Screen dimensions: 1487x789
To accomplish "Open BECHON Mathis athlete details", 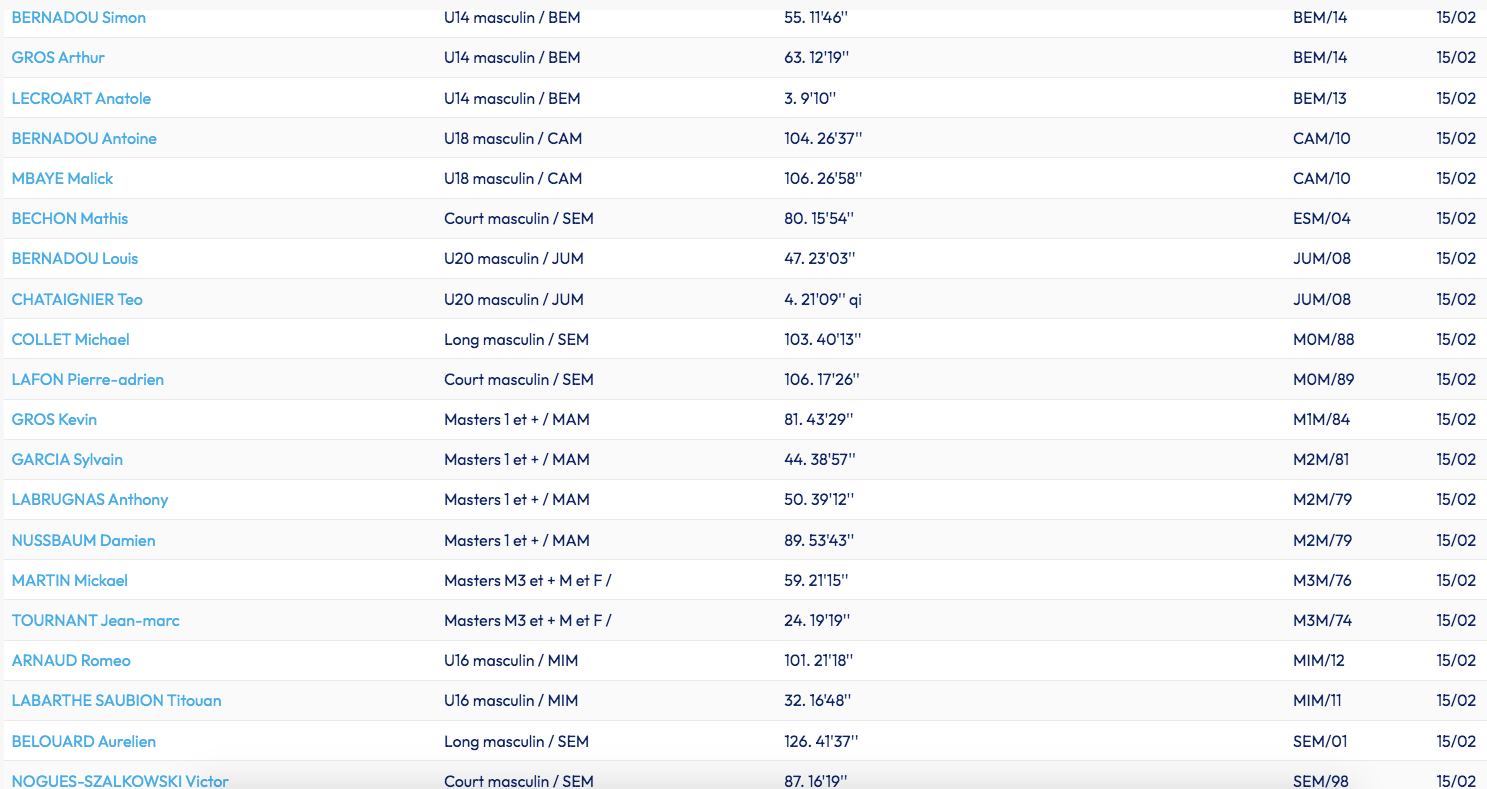I will (x=70, y=218).
